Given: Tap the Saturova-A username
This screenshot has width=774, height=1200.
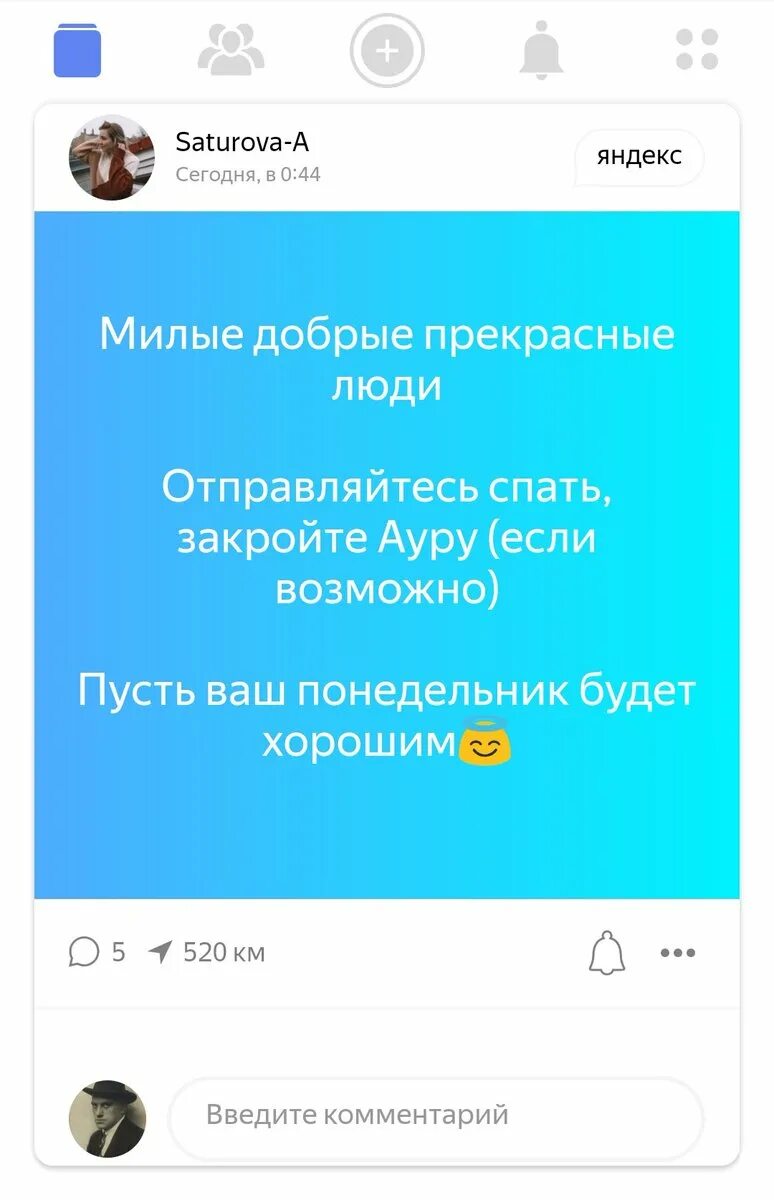Looking at the screenshot, I should tap(242, 143).
